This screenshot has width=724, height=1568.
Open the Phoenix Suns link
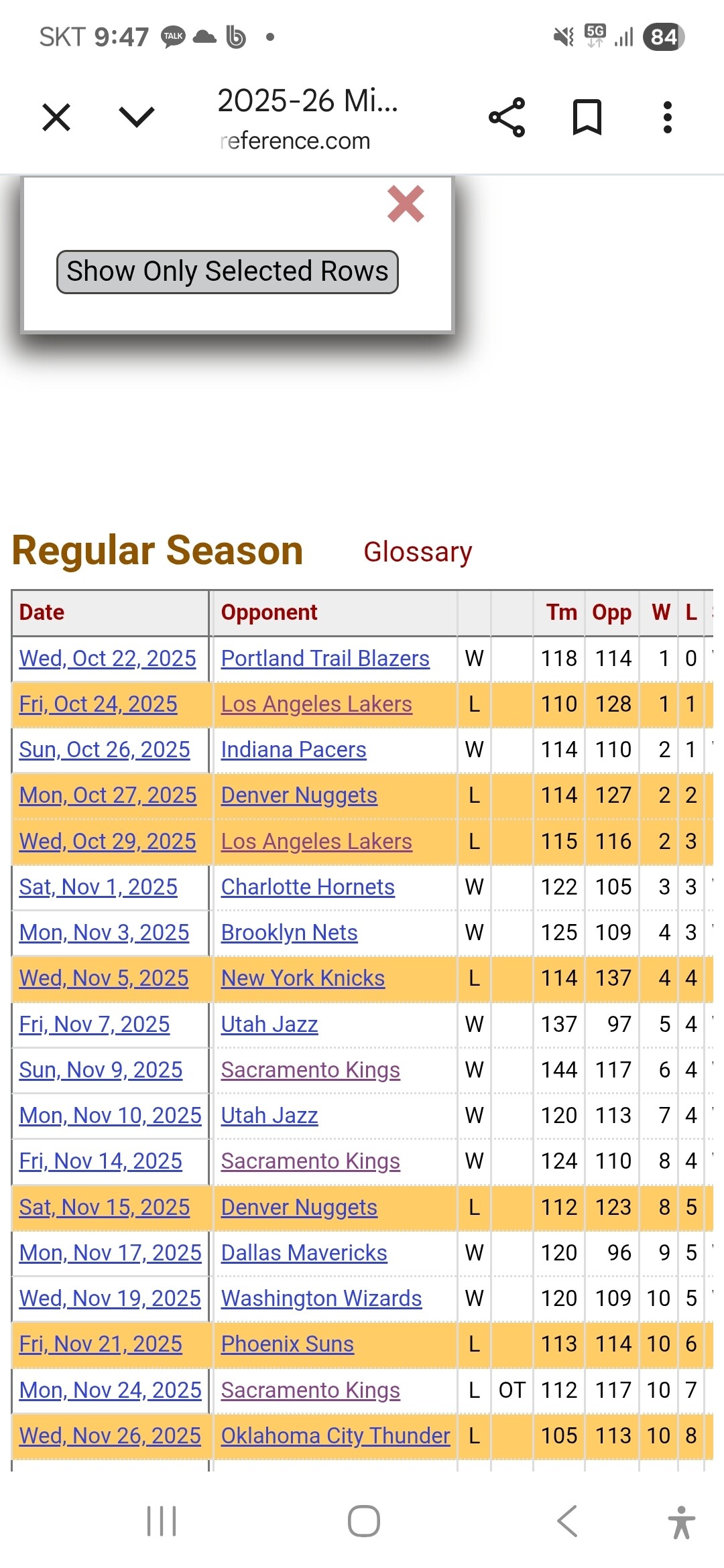pos(288,1344)
